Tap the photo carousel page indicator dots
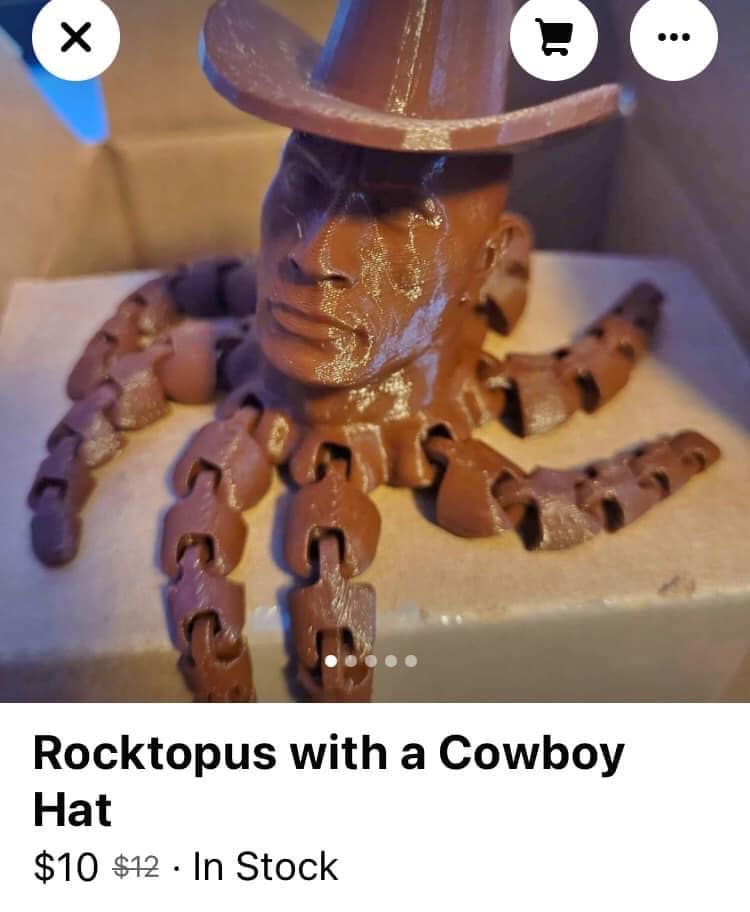 370,660
